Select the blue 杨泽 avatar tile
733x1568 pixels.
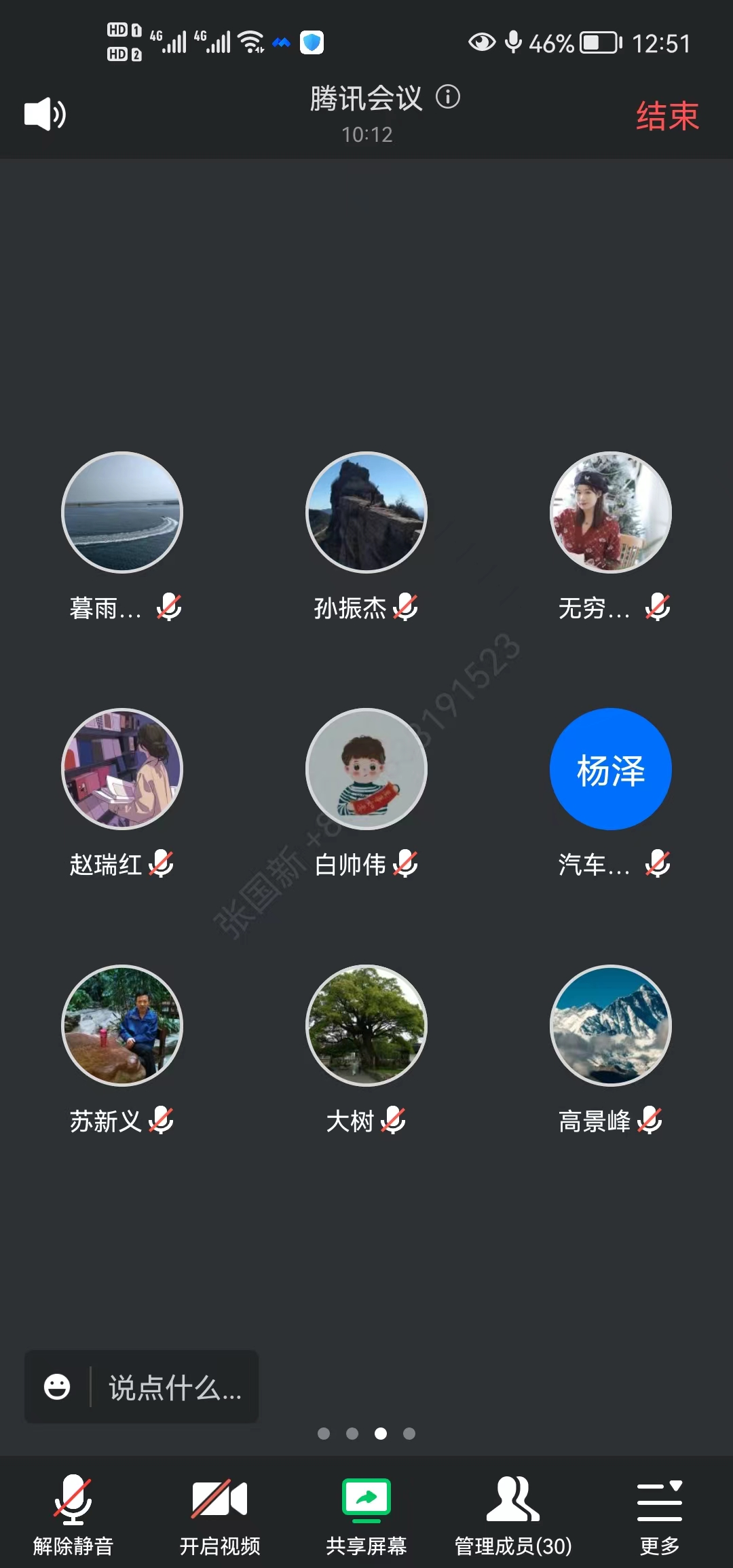pos(611,769)
